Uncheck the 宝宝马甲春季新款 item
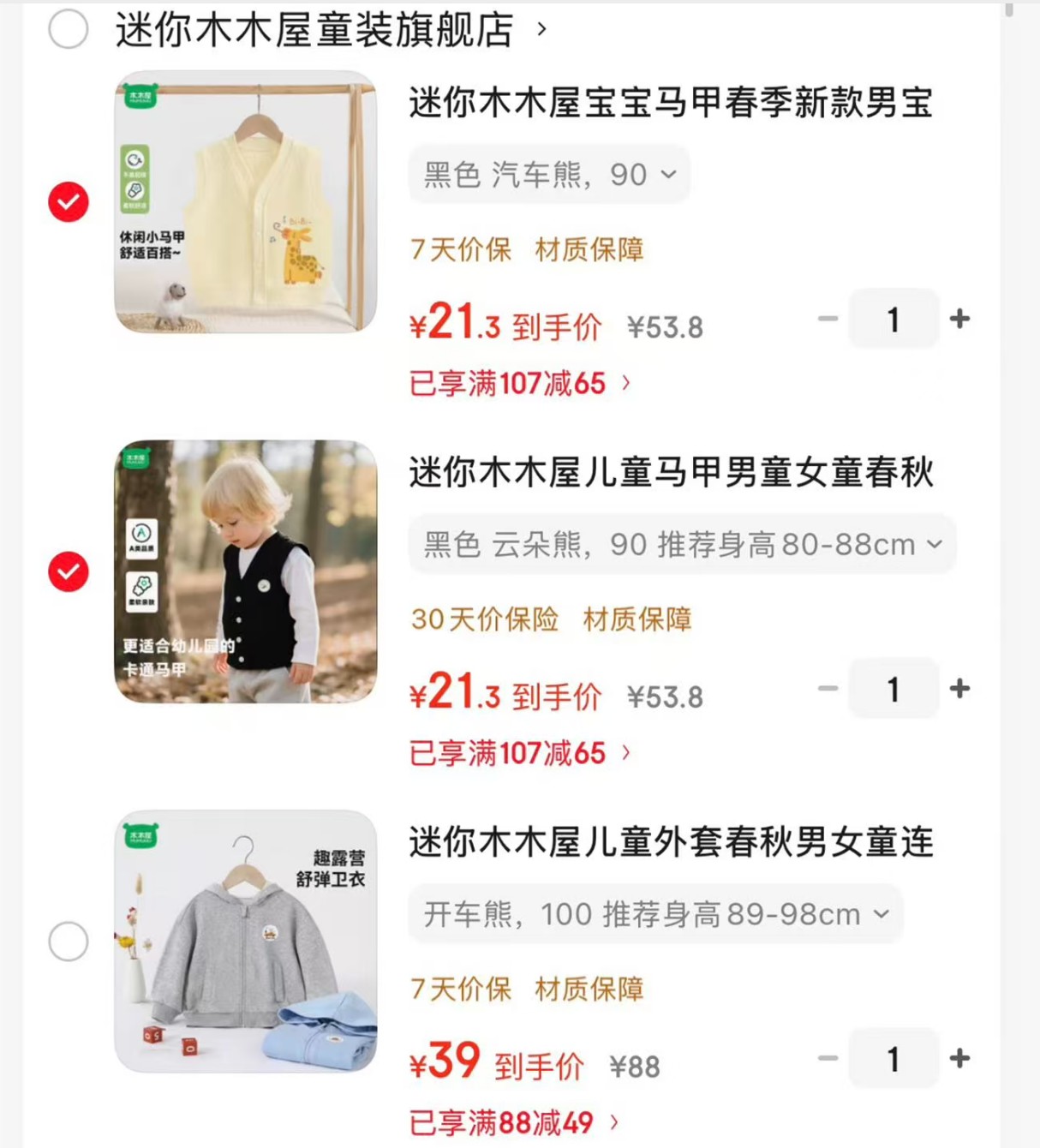 (69, 202)
